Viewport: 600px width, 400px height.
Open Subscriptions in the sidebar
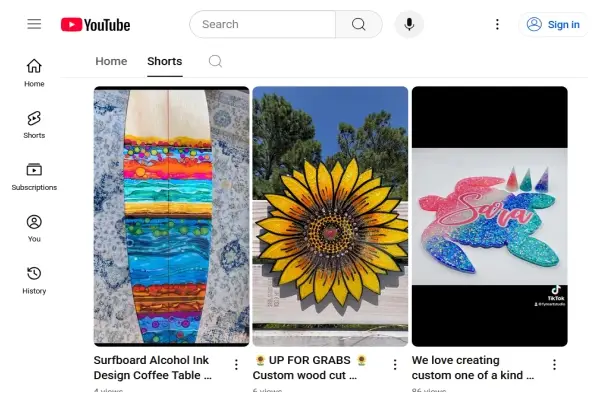tap(34, 176)
